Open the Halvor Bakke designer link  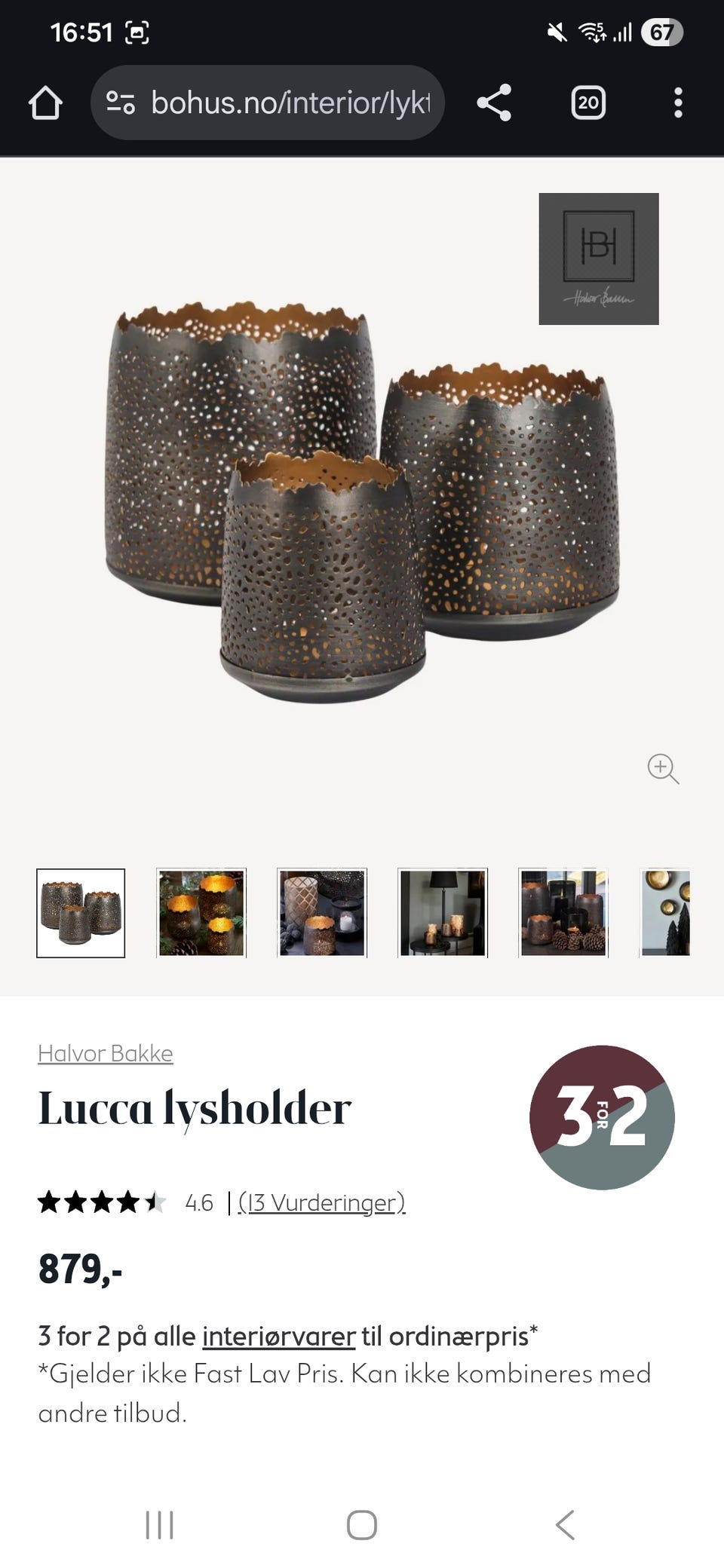pyautogui.click(x=106, y=1052)
